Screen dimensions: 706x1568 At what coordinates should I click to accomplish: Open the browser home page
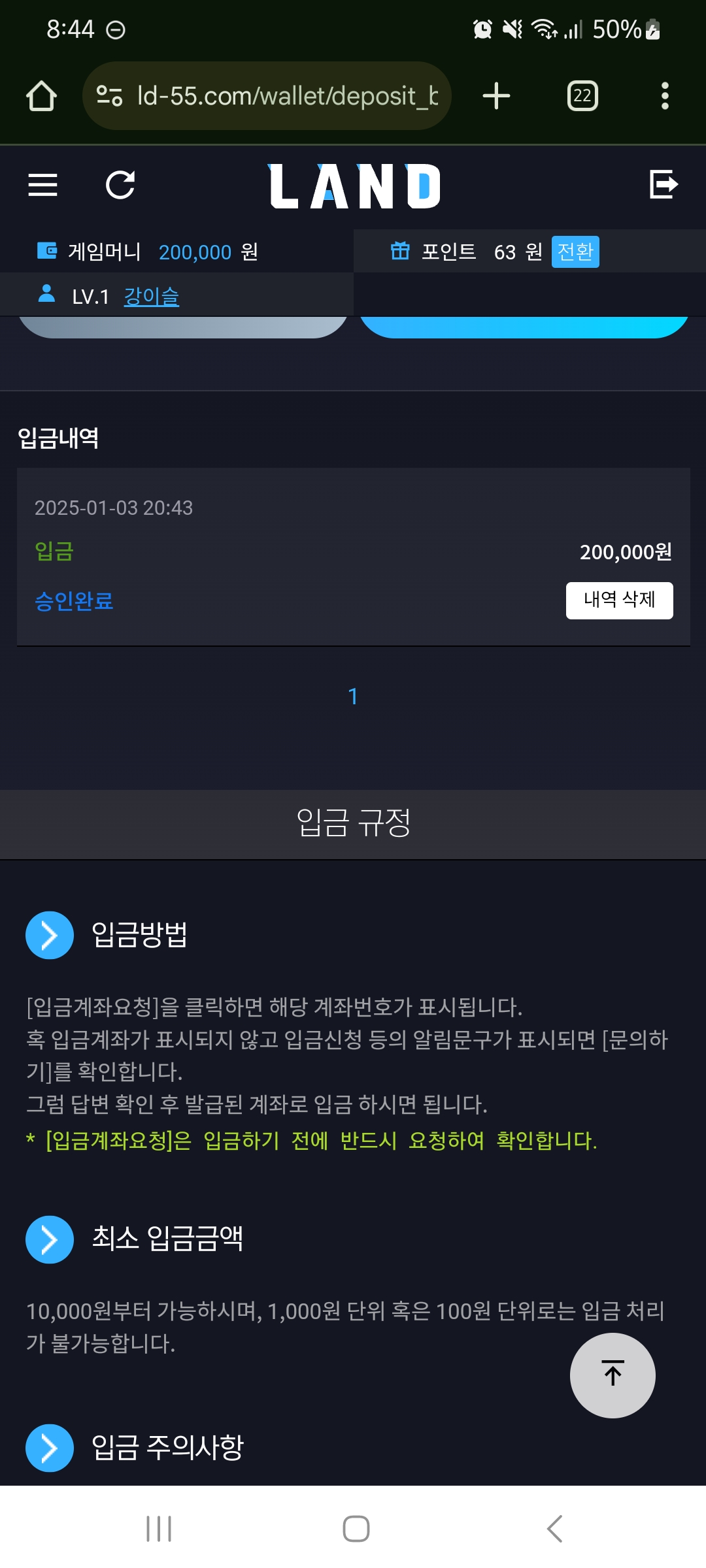click(x=41, y=96)
